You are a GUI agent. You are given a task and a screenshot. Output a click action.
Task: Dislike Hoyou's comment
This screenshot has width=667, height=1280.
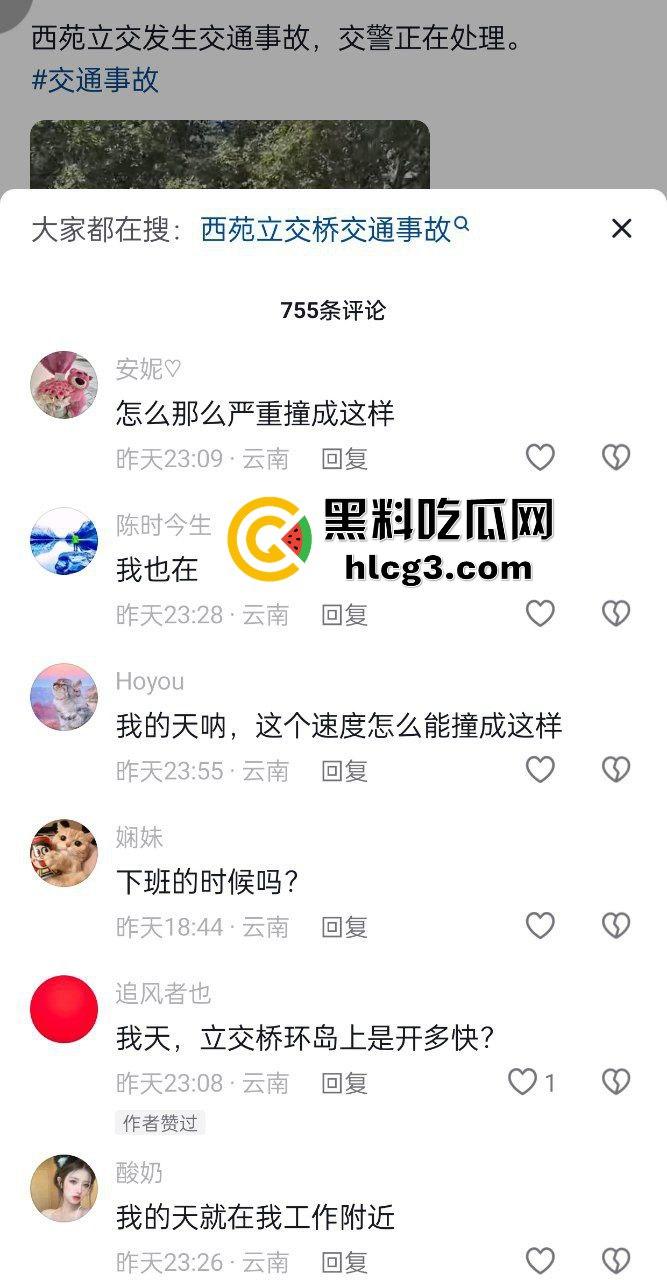(616, 770)
